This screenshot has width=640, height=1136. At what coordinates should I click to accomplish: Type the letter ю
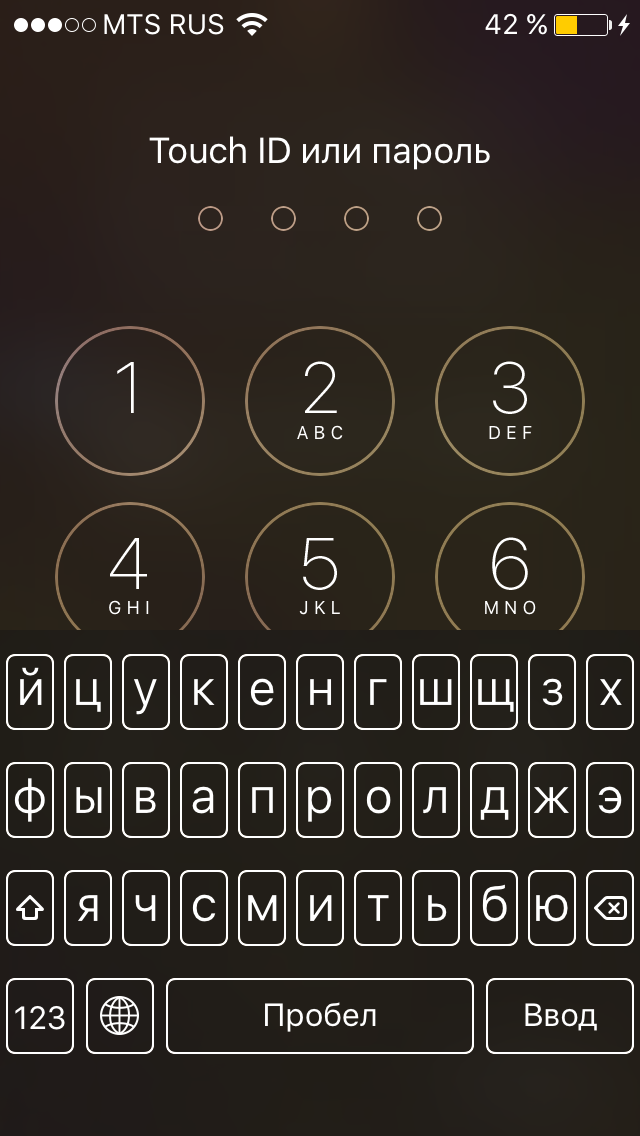click(552, 908)
